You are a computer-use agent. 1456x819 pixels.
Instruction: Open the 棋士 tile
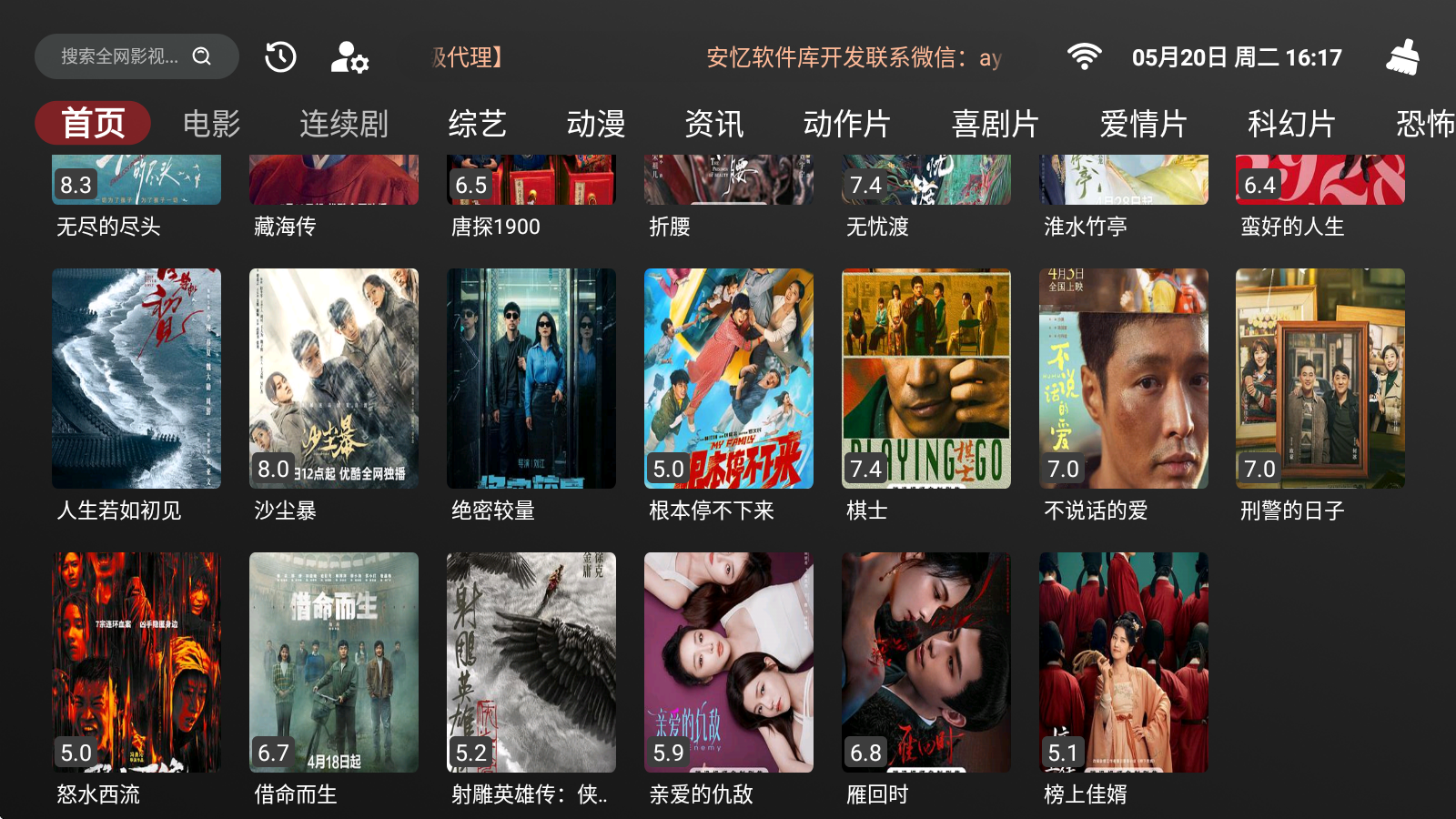coord(926,379)
